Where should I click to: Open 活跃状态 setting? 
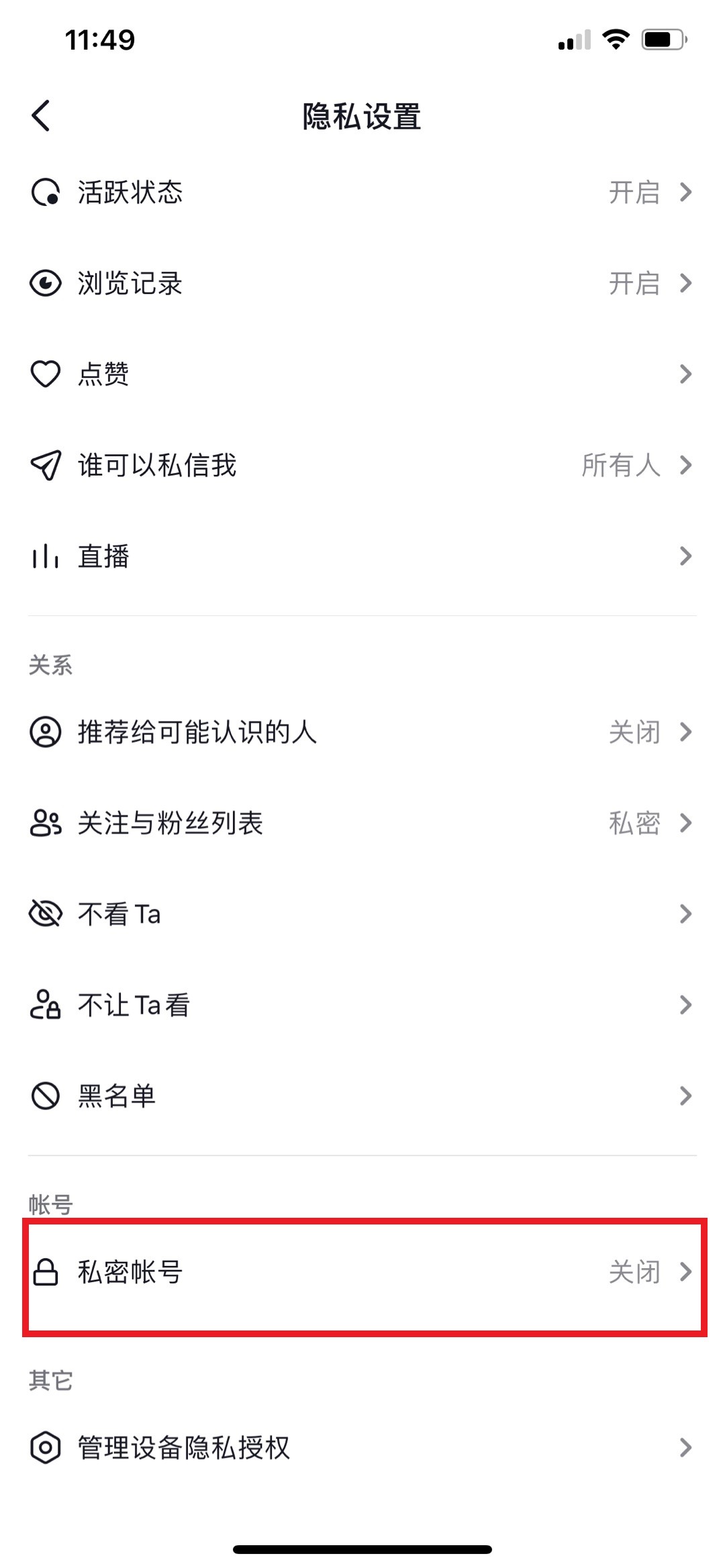pos(362,193)
